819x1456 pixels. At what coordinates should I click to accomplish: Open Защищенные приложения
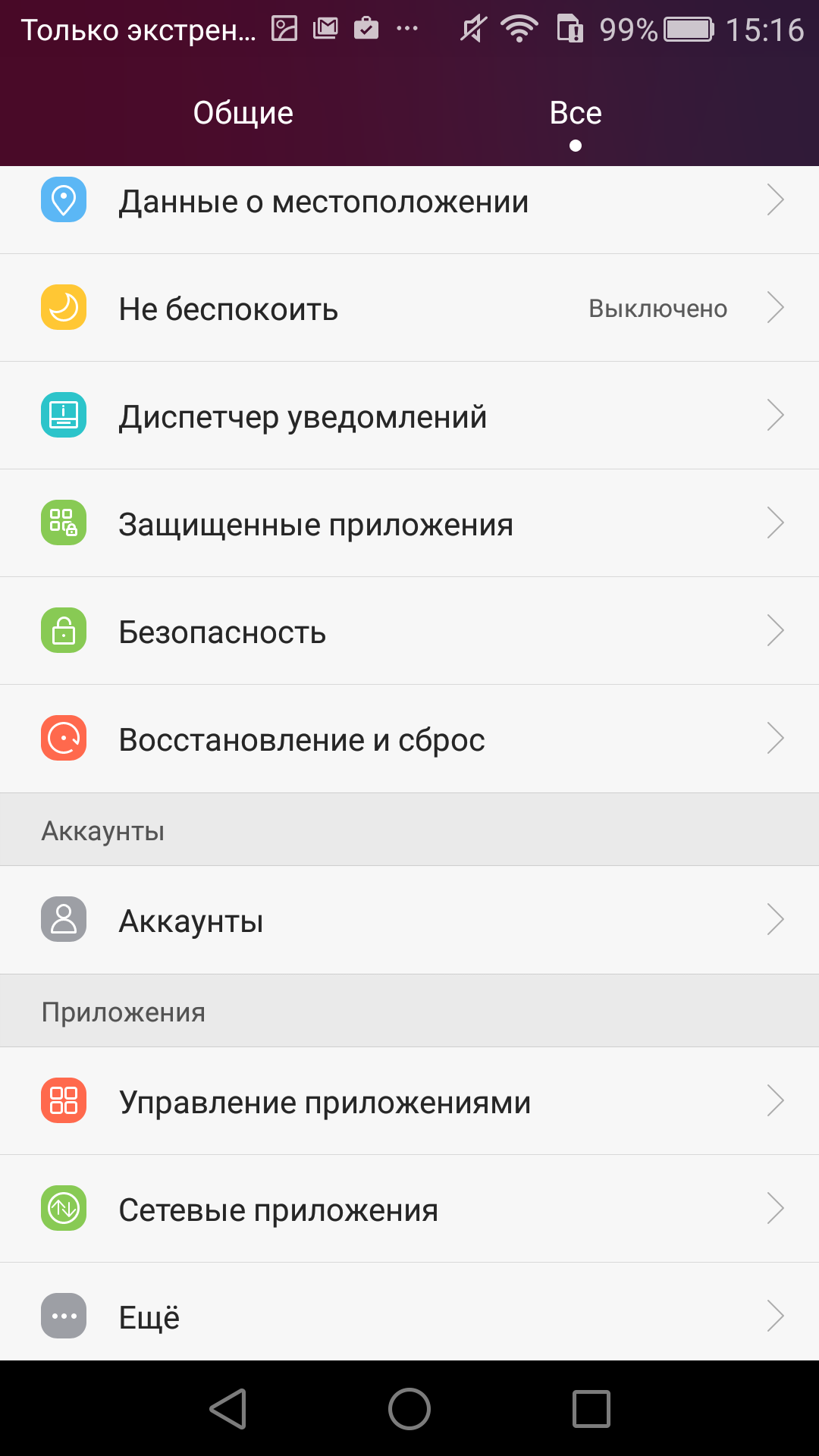click(x=409, y=523)
